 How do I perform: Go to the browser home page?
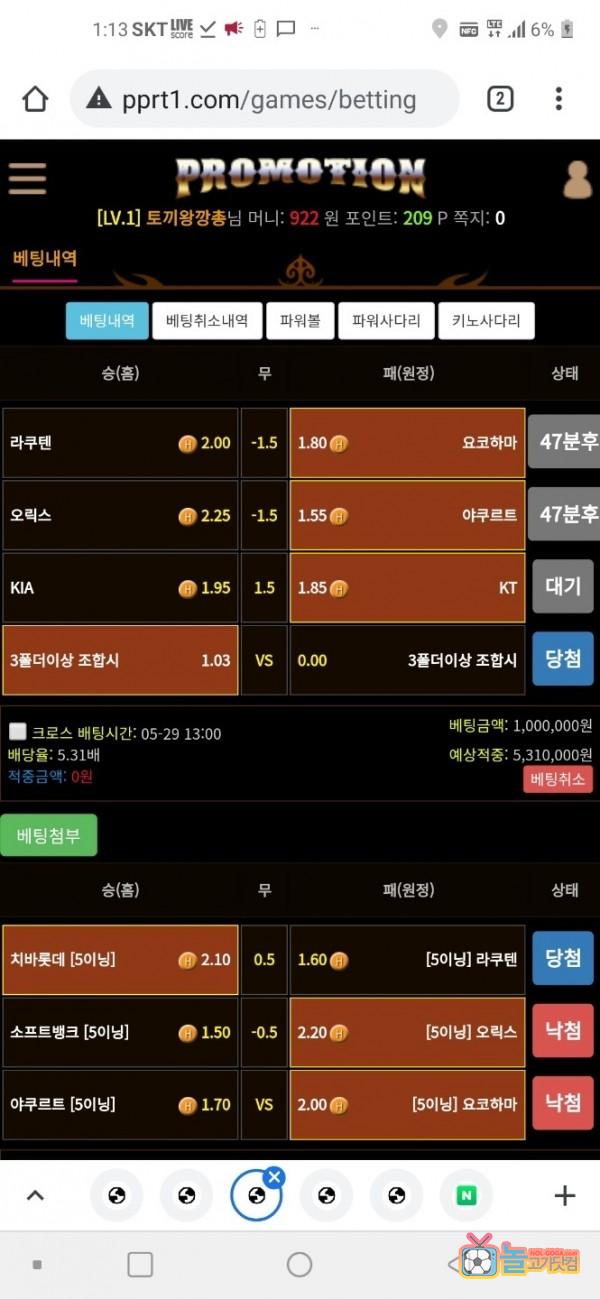[35, 99]
